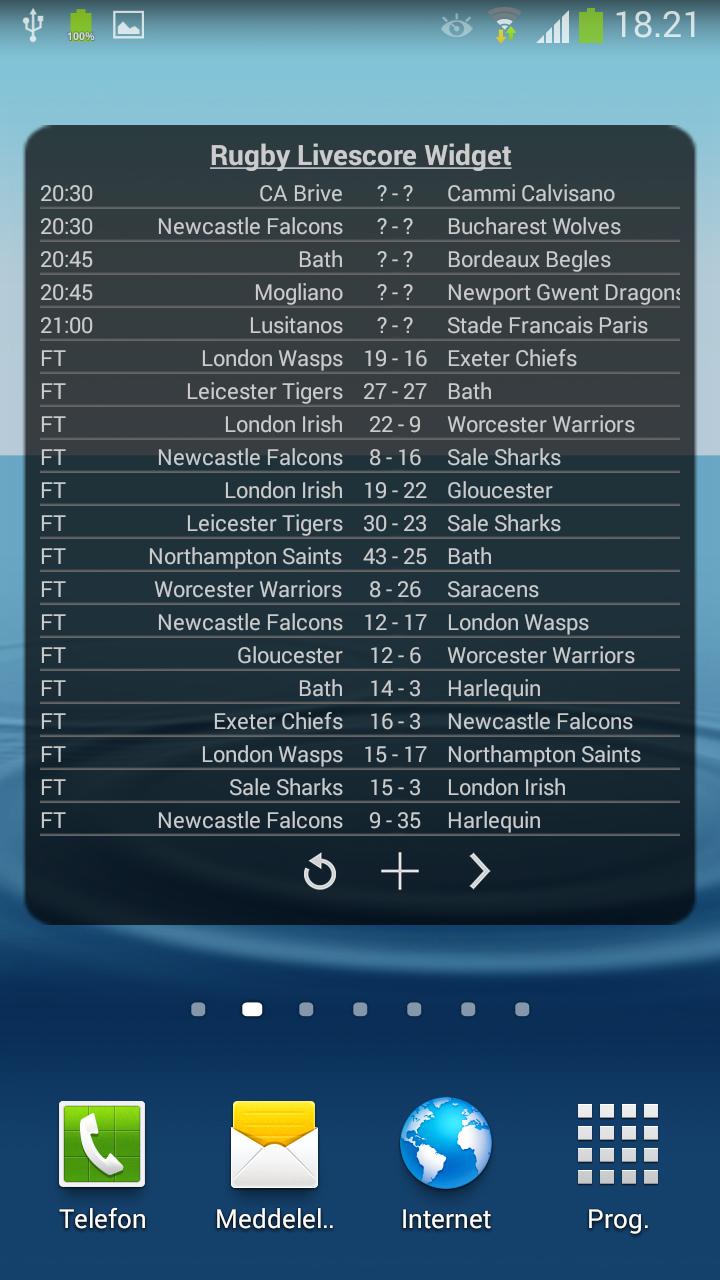Screen dimensions: 720x1280
Task: Jump to the last home screen page dot
Action: (x=520, y=1009)
